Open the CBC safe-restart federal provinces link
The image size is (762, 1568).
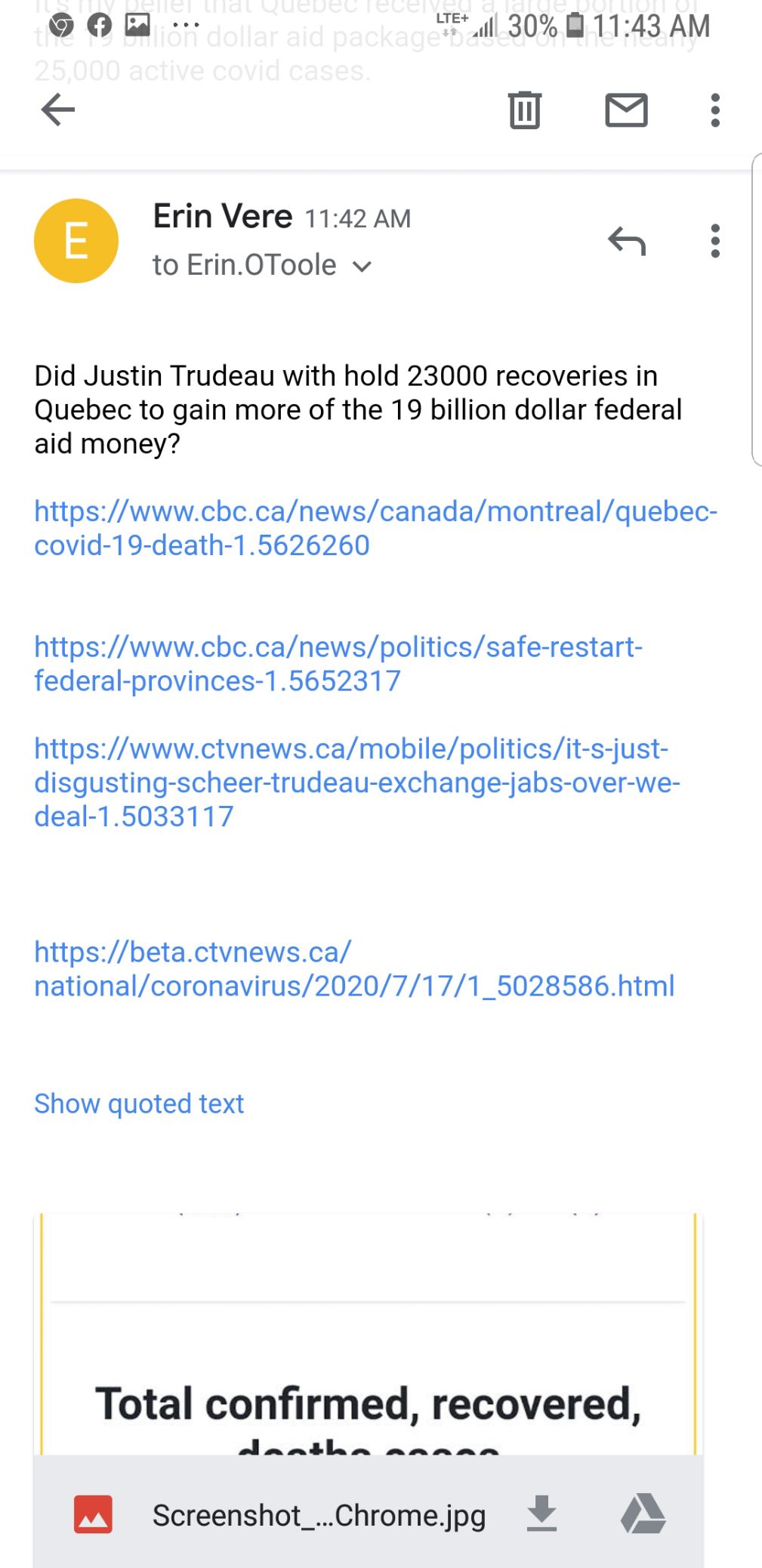[302, 664]
